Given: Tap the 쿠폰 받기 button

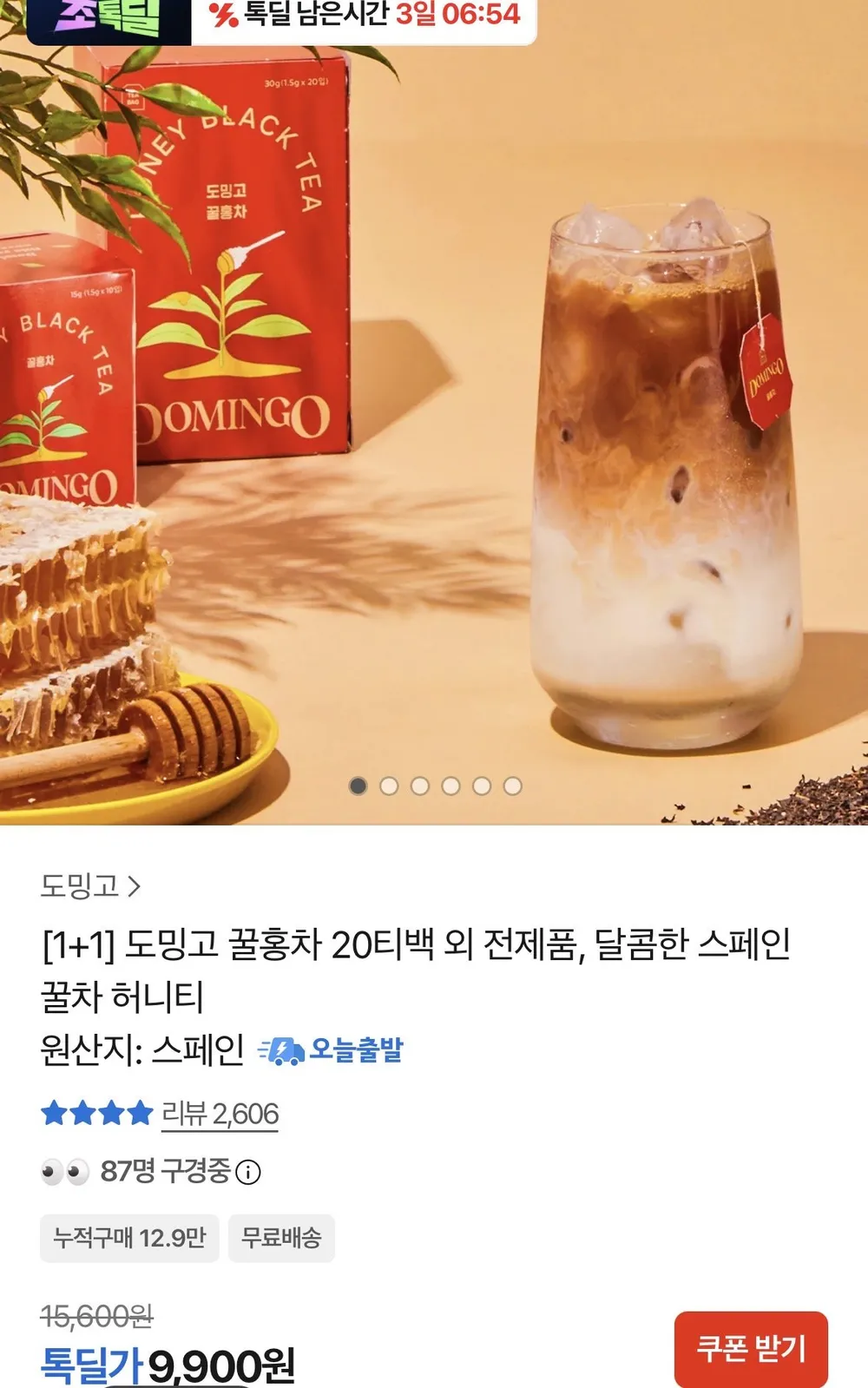Looking at the screenshot, I should [x=751, y=1349].
